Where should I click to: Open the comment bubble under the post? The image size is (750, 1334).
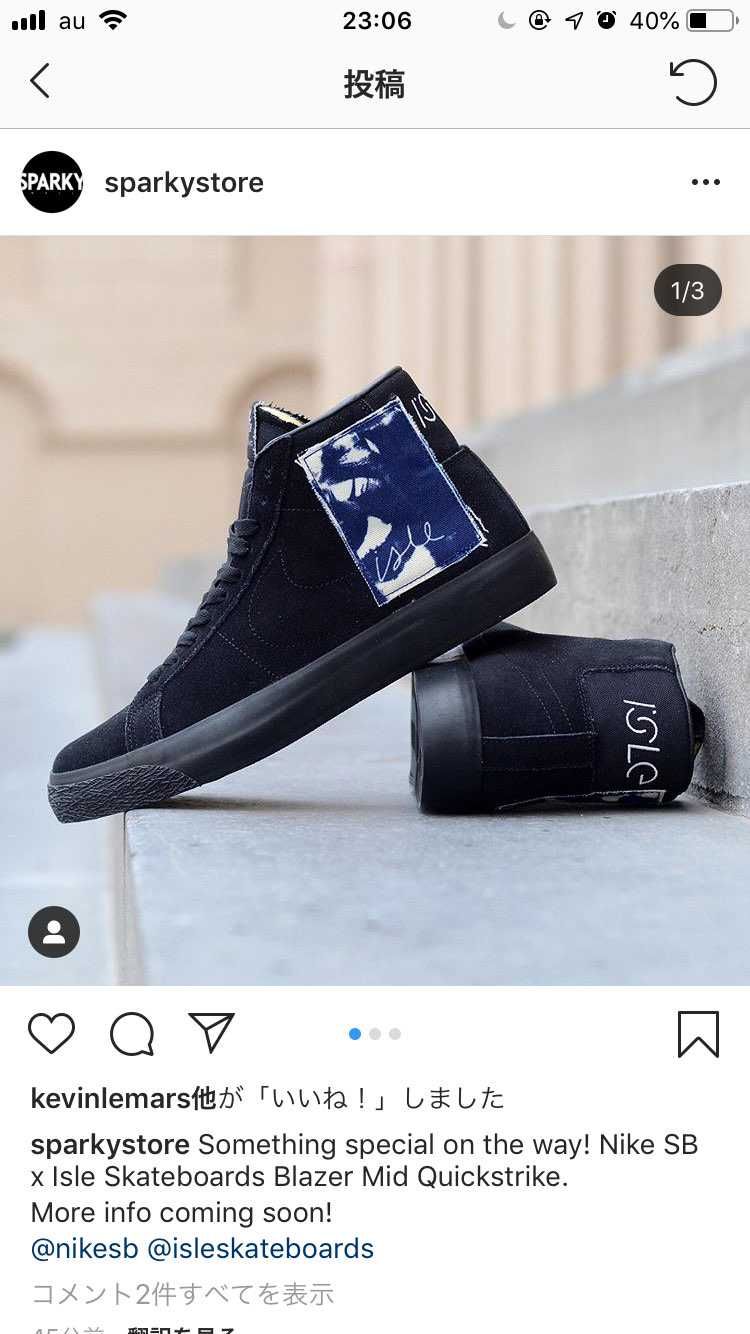(132, 1033)
